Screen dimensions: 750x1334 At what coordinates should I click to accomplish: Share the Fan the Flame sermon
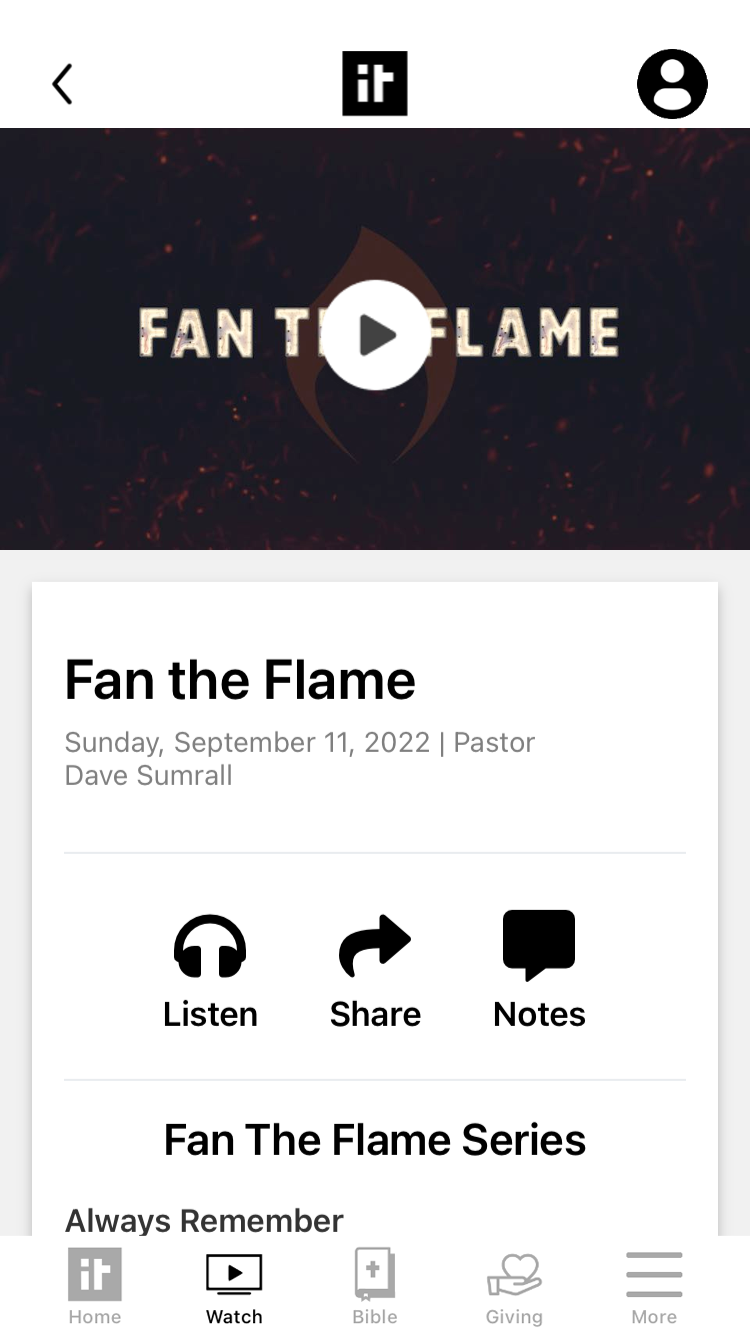[x=375, y=971]
